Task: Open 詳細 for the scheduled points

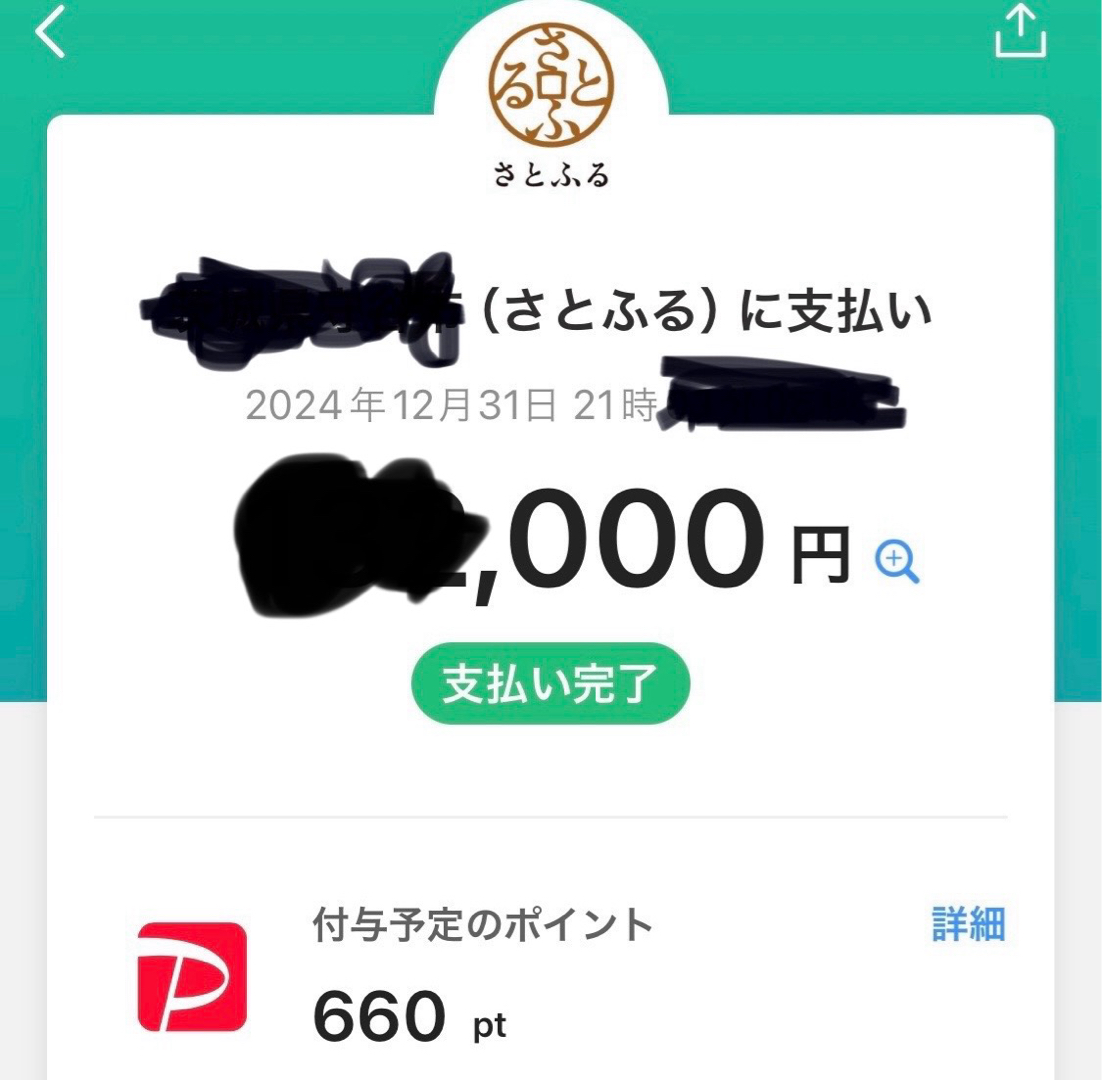Action: coord(968,925)
